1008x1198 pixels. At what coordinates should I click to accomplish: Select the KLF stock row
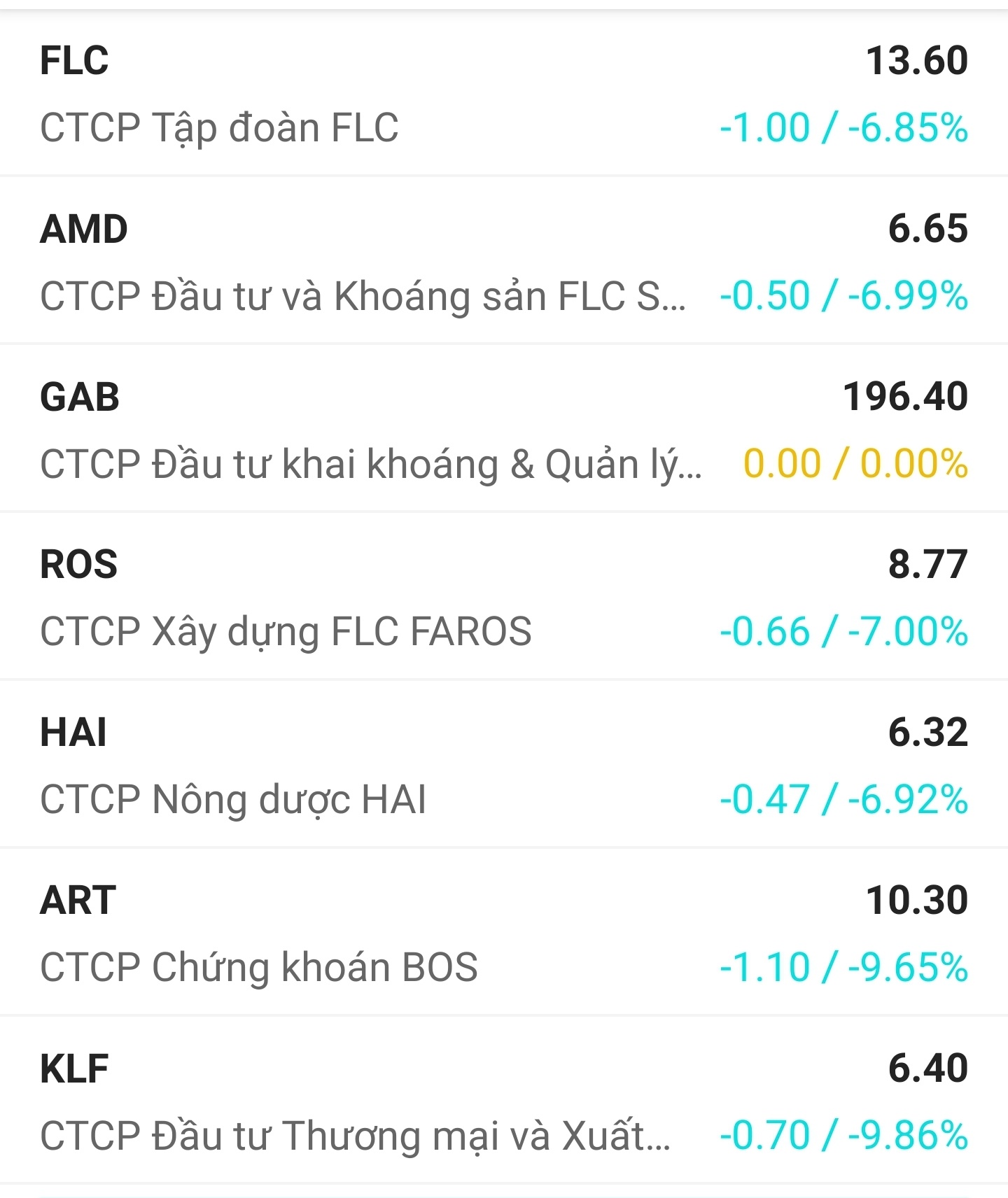(504, 1099)
